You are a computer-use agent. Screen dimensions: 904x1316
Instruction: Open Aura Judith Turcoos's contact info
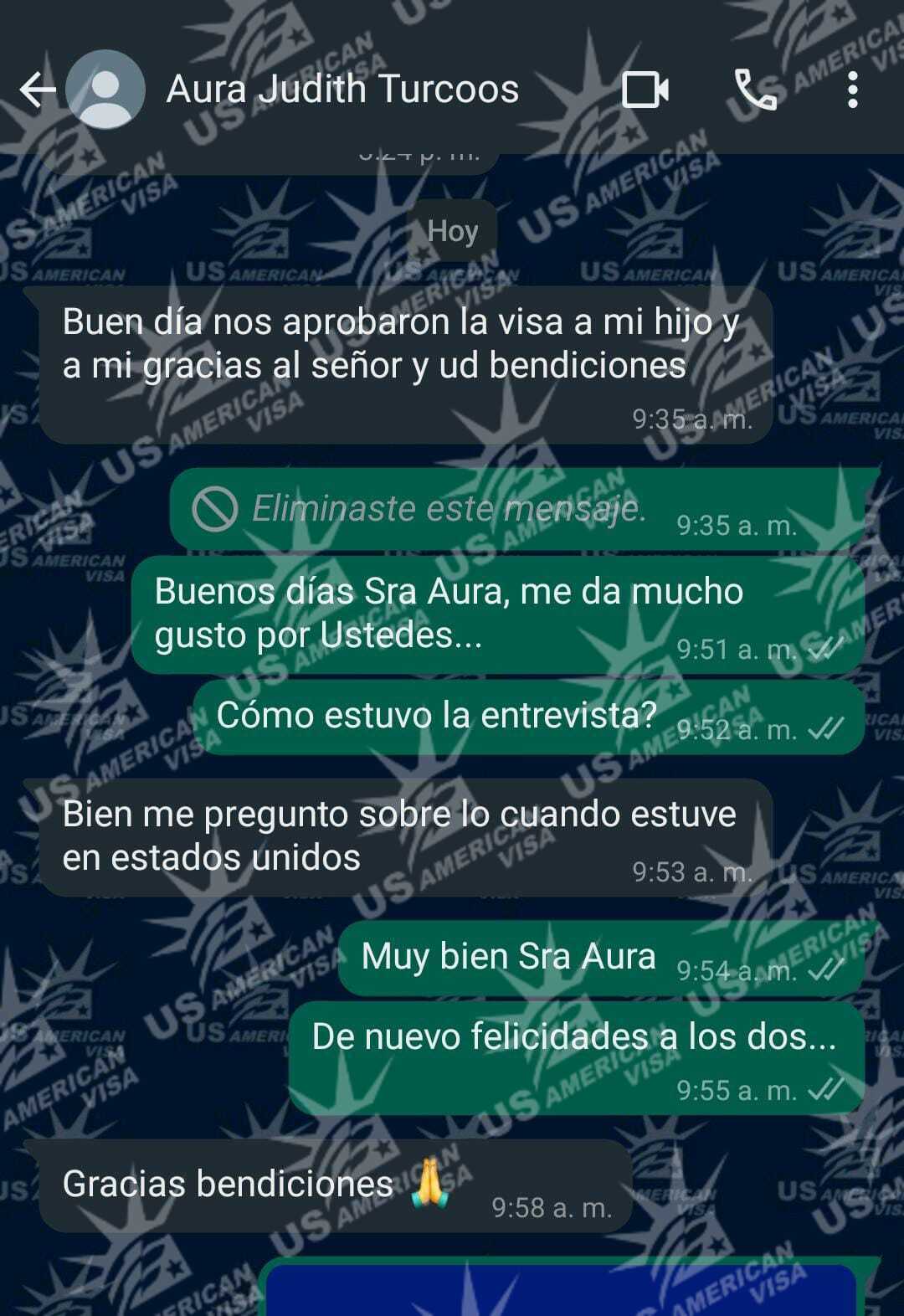pos(342,90)
